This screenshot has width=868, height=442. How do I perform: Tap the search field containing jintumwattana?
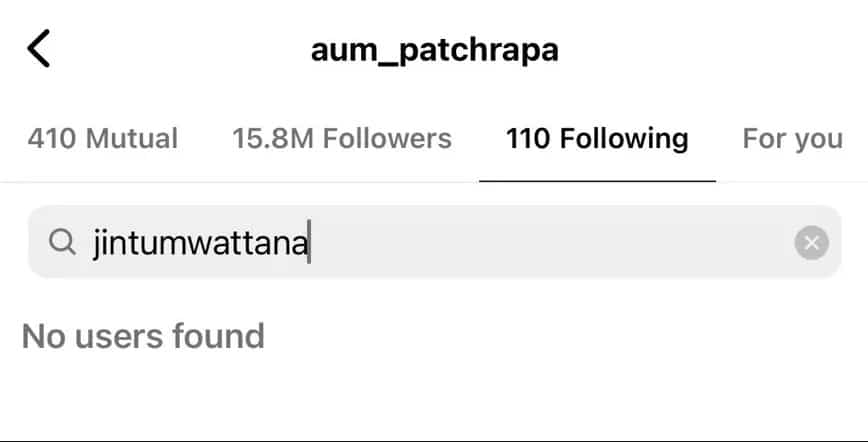[420, 242]
